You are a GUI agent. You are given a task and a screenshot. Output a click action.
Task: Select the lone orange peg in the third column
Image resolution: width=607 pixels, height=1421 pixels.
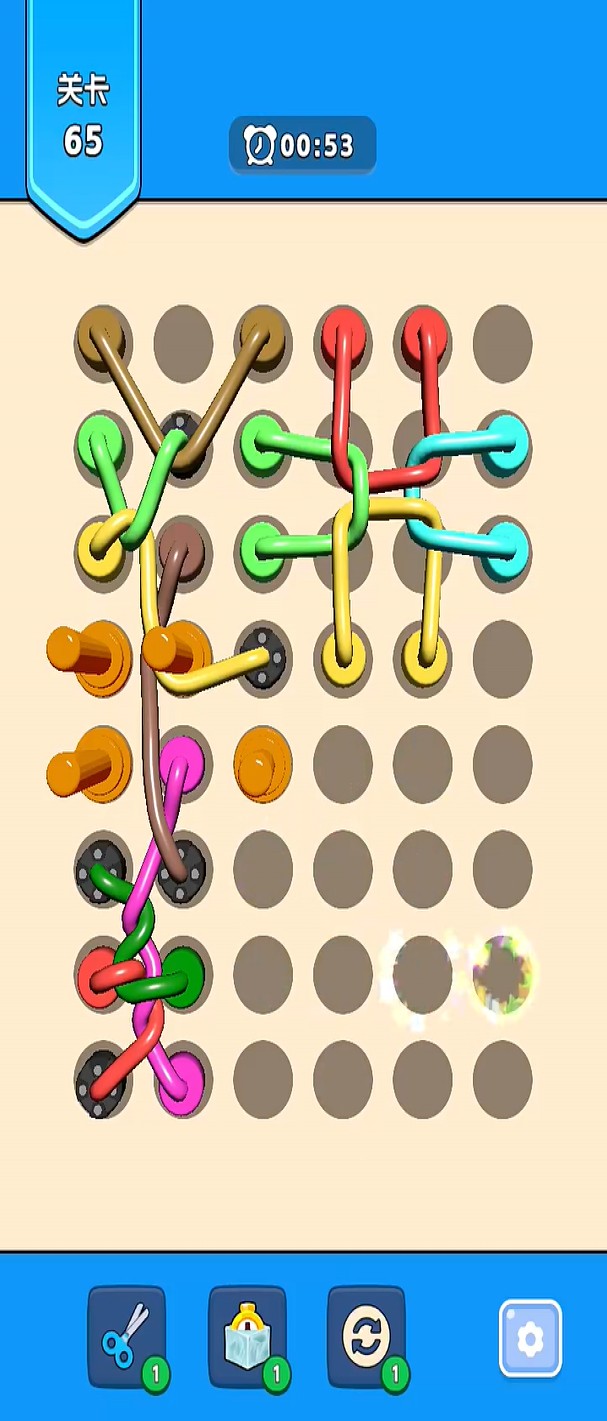(261, 762)
